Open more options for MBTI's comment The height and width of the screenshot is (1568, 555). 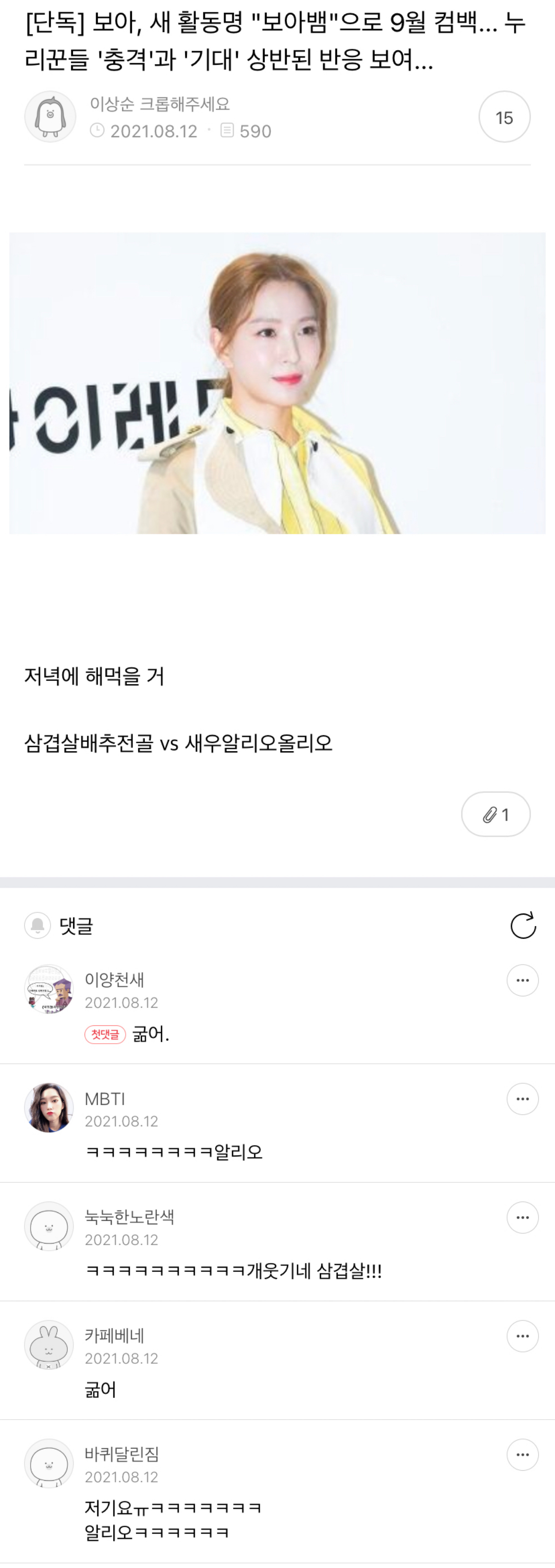point(522,1099)
